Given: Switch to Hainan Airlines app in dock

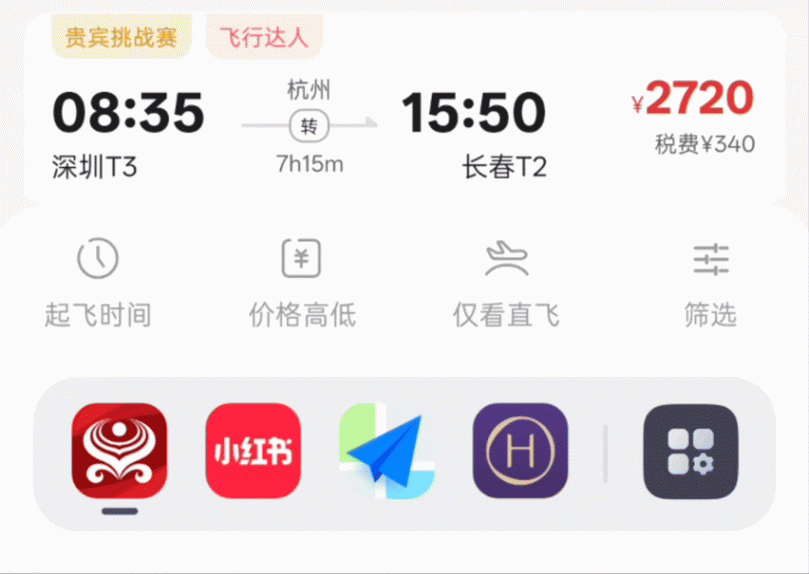Looking at the screenshot, I should 119,451.
